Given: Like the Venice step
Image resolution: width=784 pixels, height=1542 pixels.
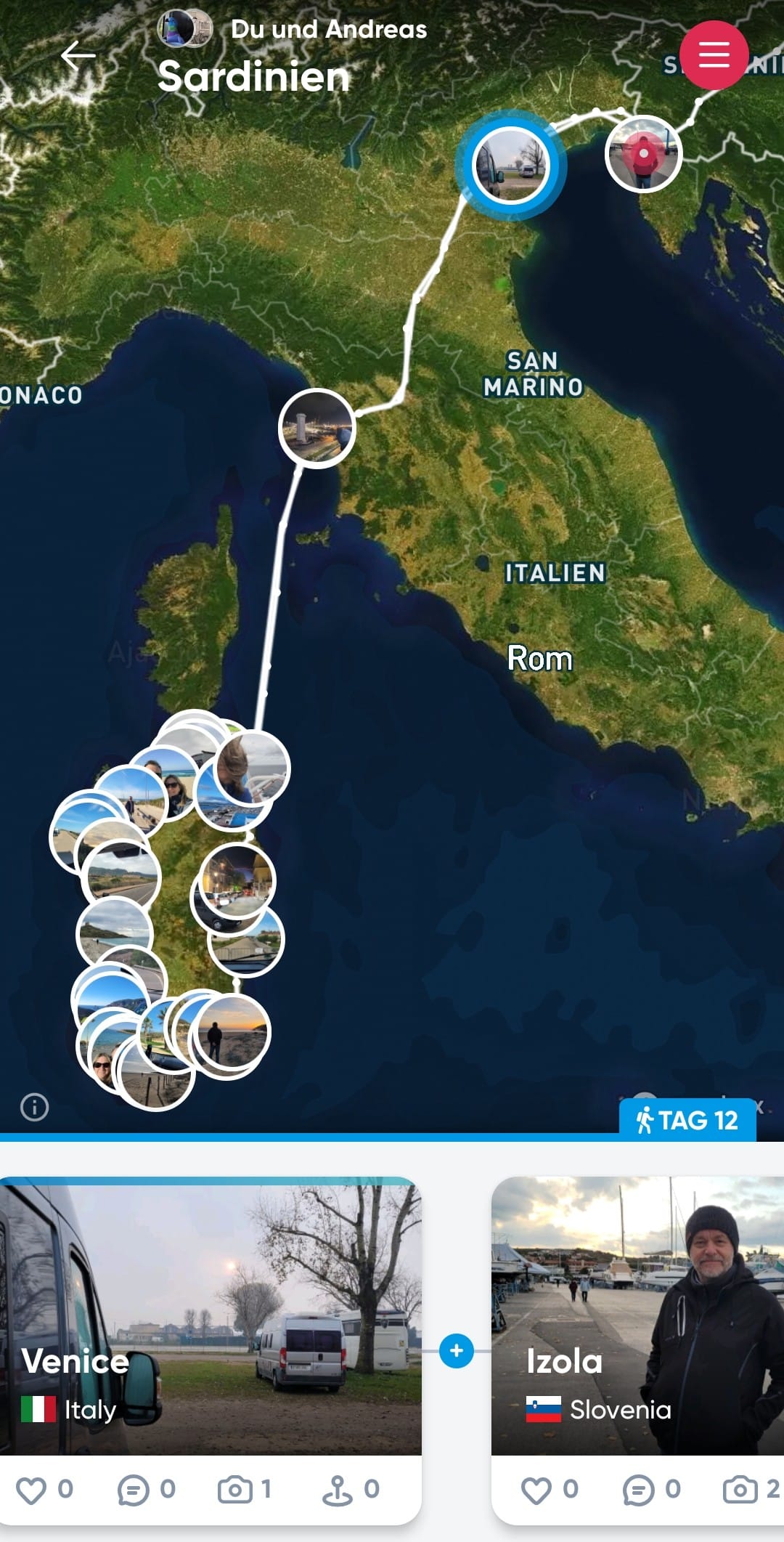Looking at the screenshot, I should 32,1490.
